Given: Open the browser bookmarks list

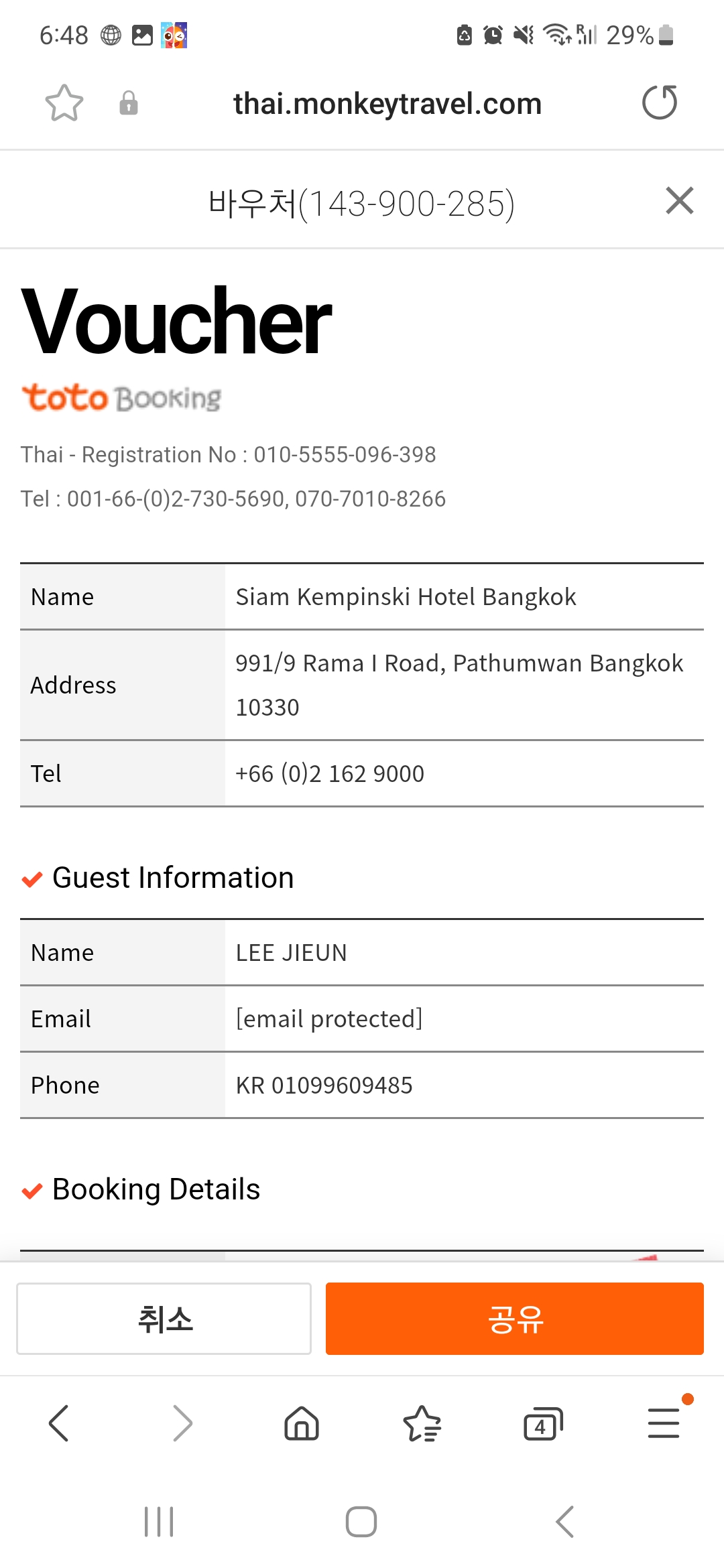Looking at the screenshot, I should tap(422, 1423).
